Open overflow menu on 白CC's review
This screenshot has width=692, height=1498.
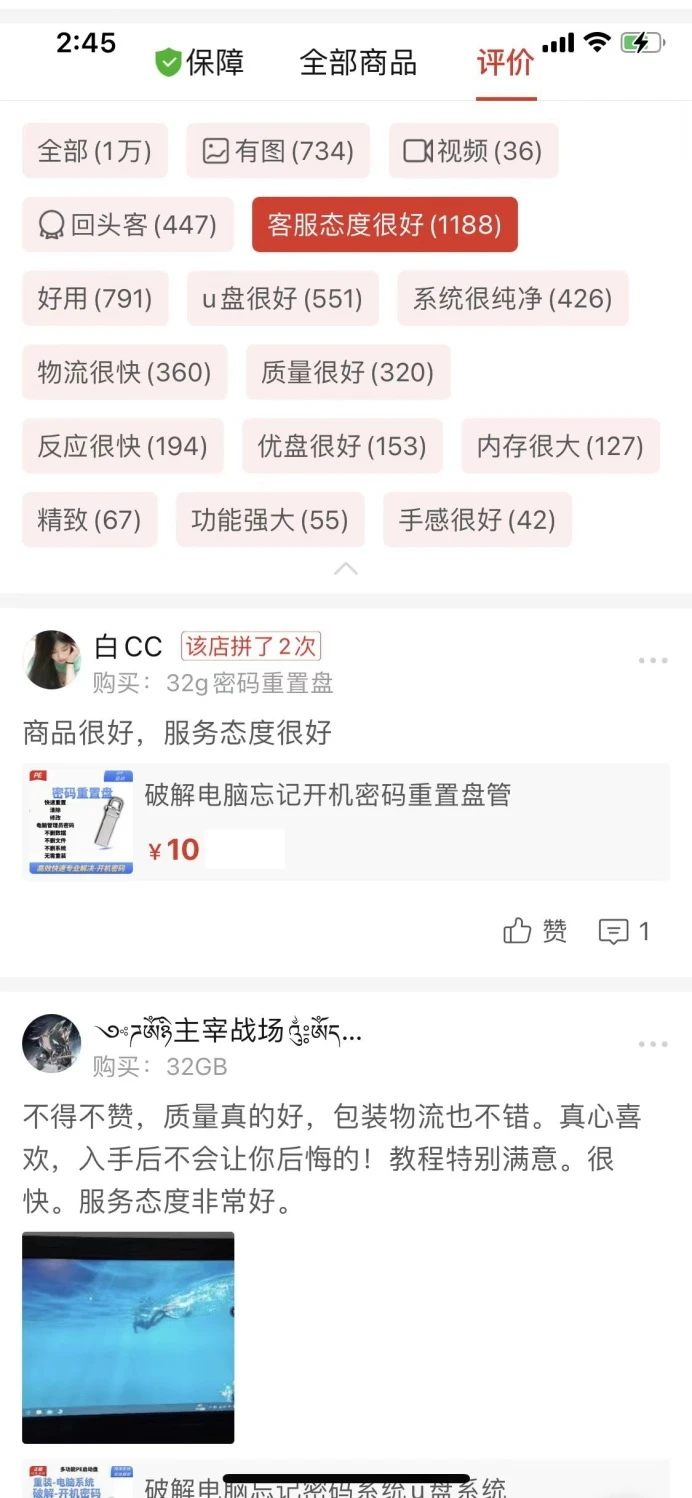point(652,660)
